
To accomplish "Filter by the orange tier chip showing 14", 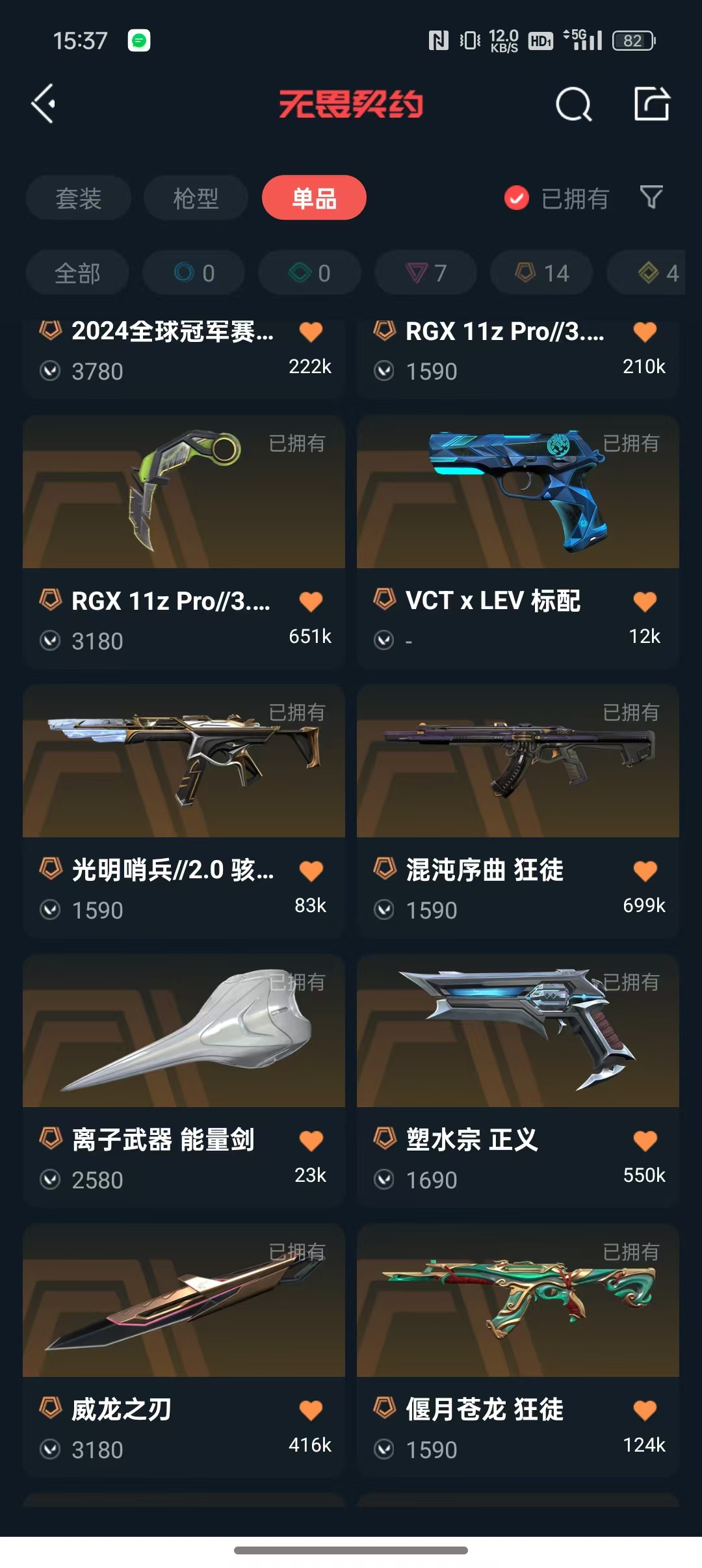I will click(541, 273).
